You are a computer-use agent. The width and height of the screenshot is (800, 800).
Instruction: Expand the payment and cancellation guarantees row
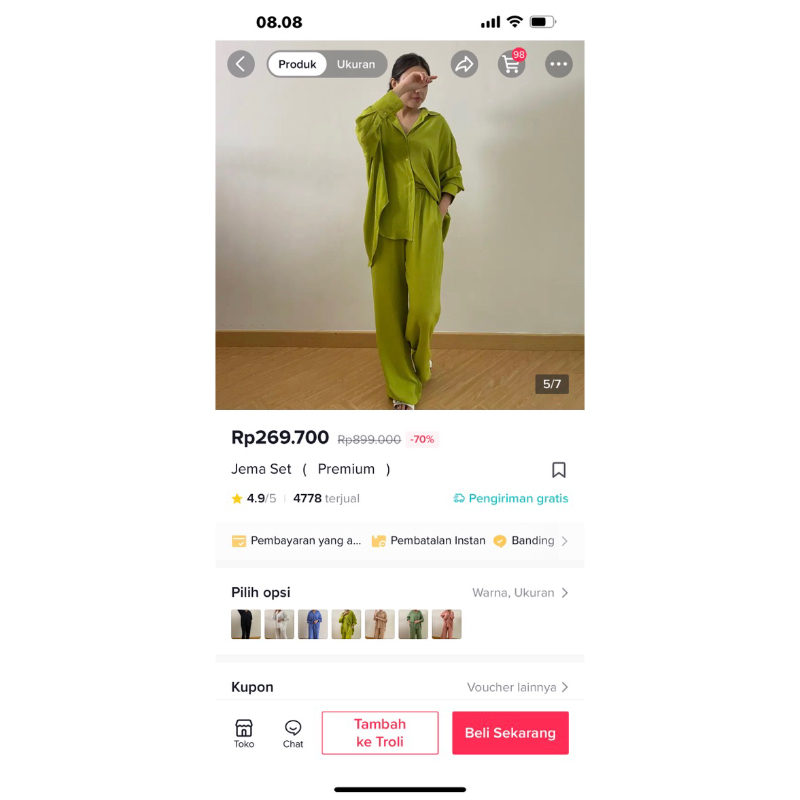click(564, 541)
